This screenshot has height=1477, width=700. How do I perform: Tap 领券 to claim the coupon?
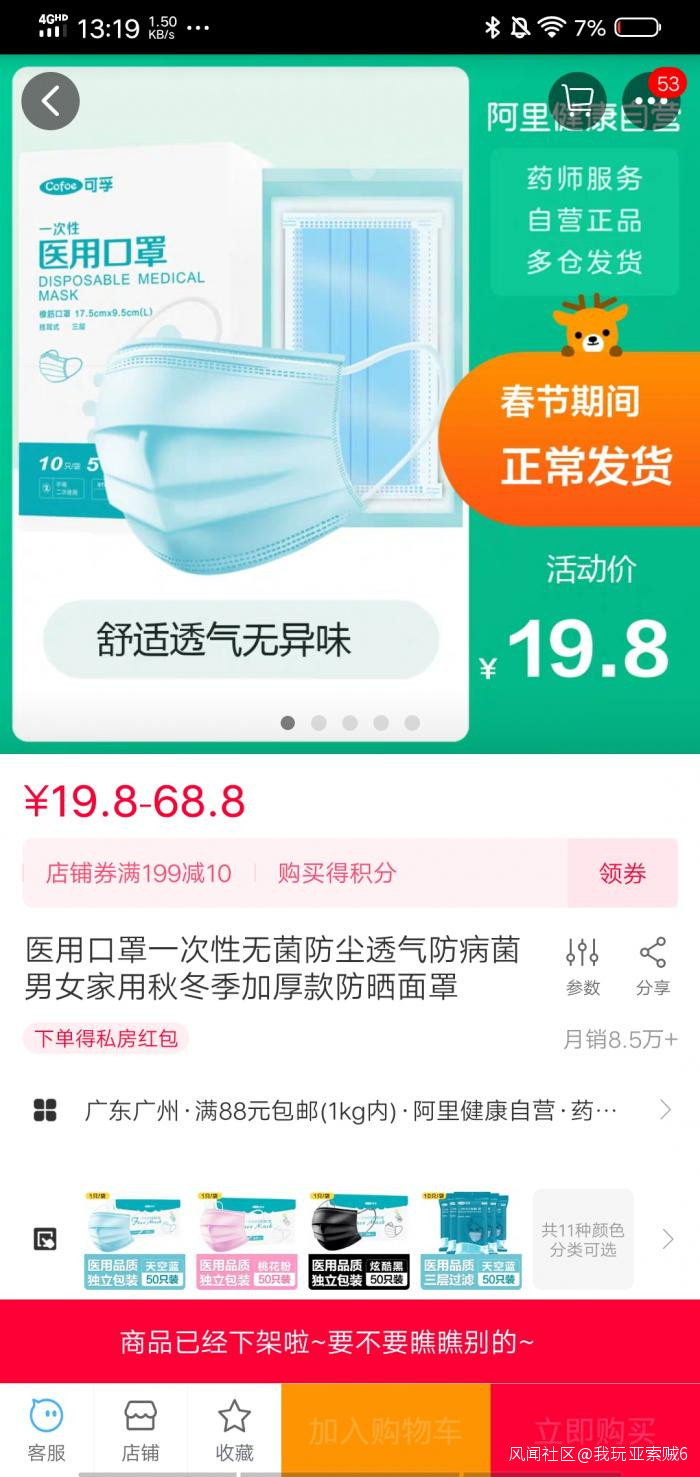pos(622,873)
